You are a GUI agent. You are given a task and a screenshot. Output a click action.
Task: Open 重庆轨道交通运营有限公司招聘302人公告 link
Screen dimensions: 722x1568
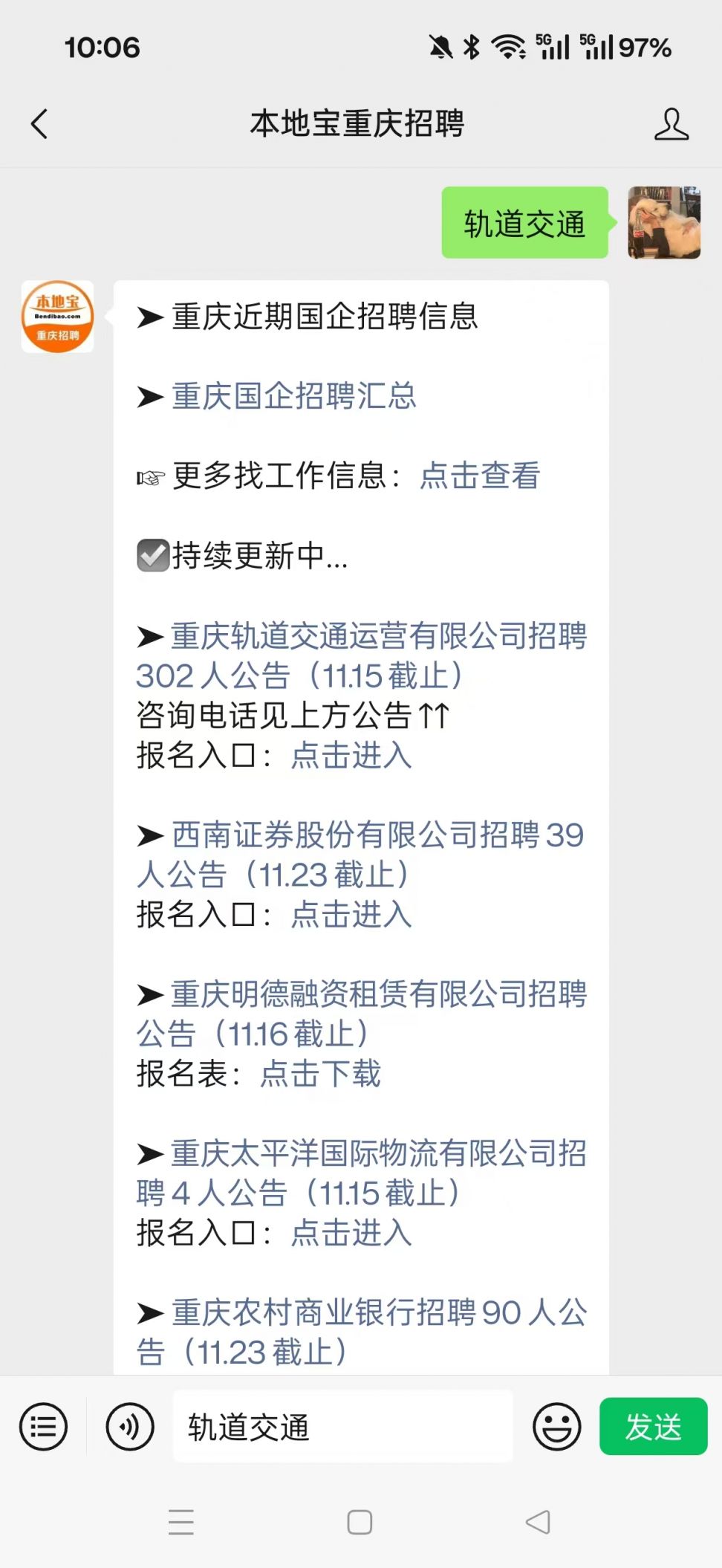click(x=379, y=637)
